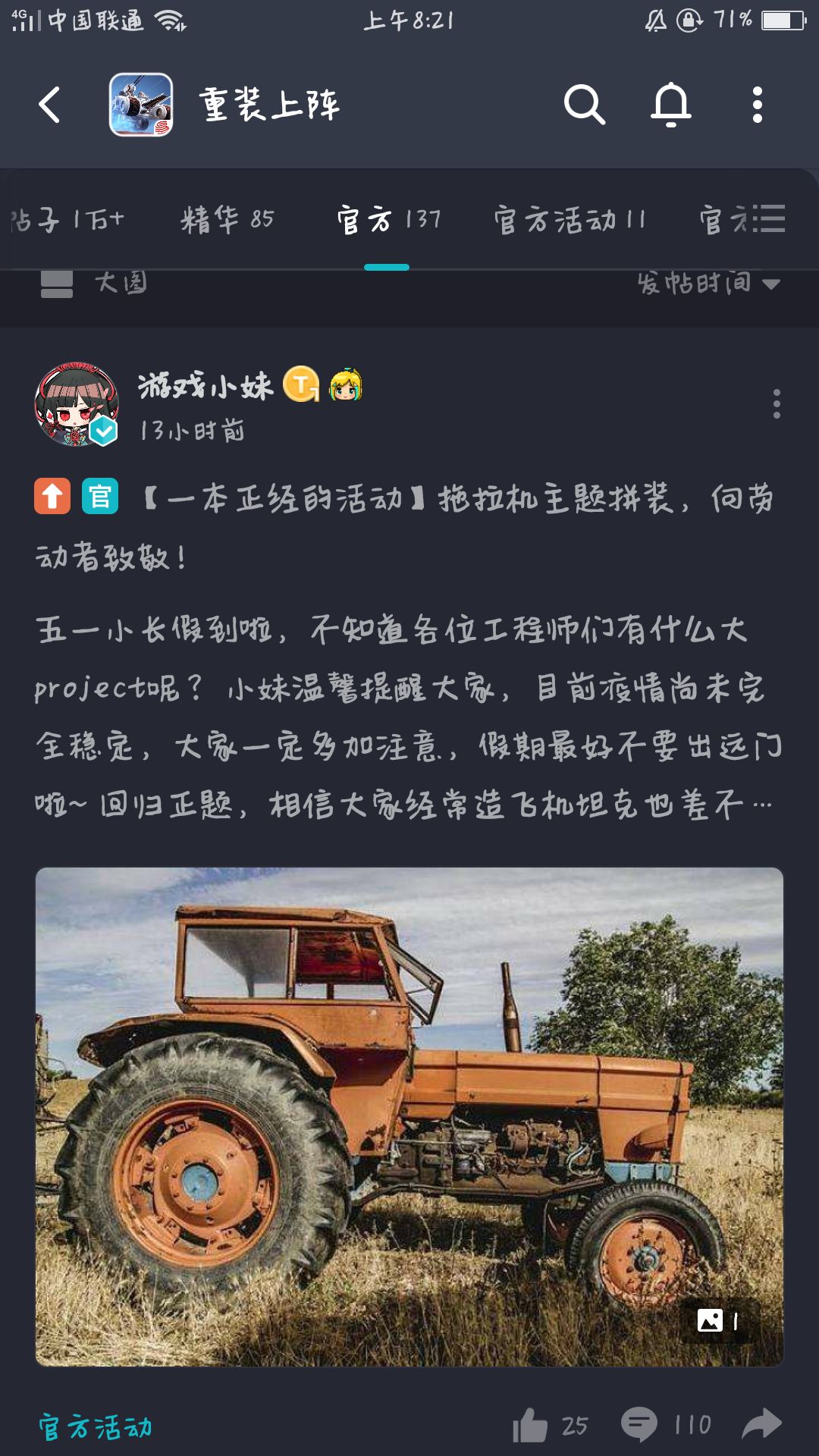Open search in 重装上阵 forum
The height and width of the screenshot is (1456, 819).
point(584,105)
